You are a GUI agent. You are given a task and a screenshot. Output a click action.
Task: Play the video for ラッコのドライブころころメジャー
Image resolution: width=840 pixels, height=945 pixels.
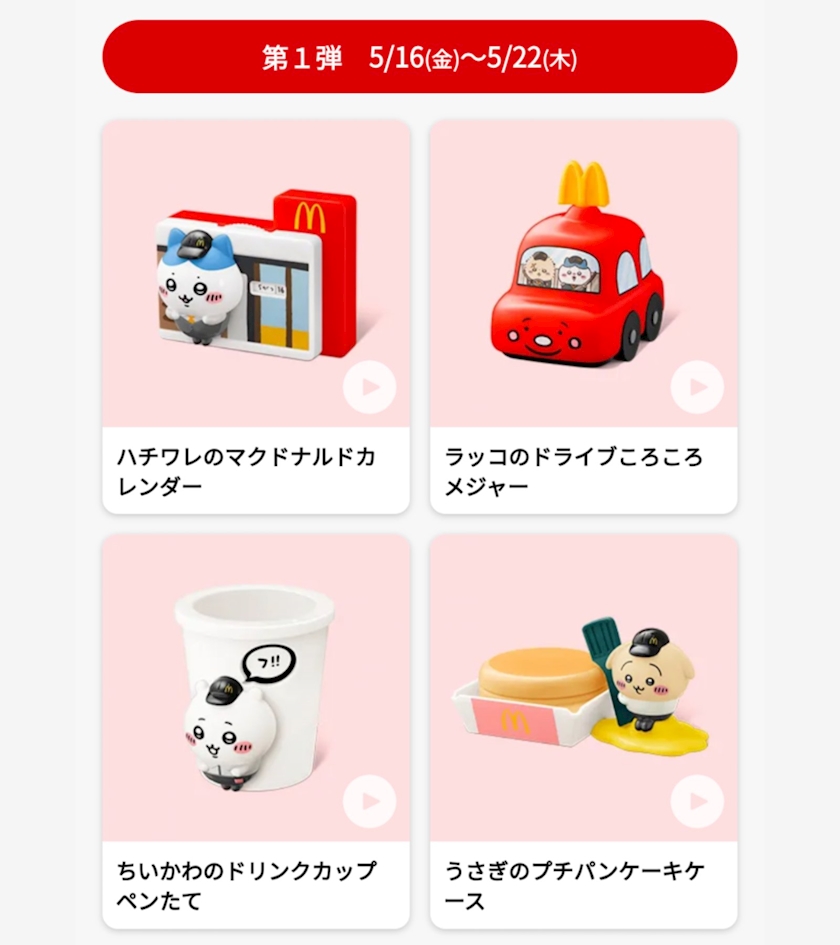(697, 387)
